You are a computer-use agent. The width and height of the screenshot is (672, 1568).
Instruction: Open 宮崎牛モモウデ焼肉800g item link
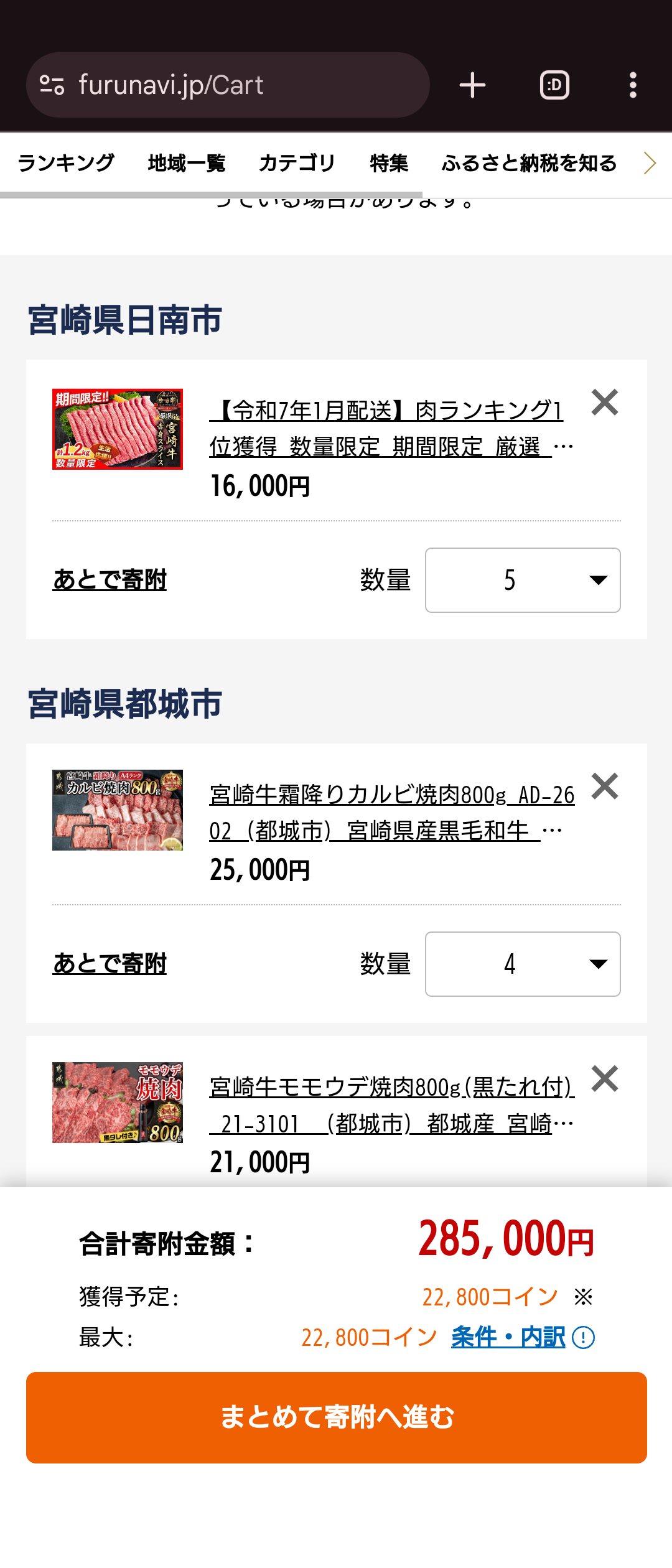point(392,1105)
